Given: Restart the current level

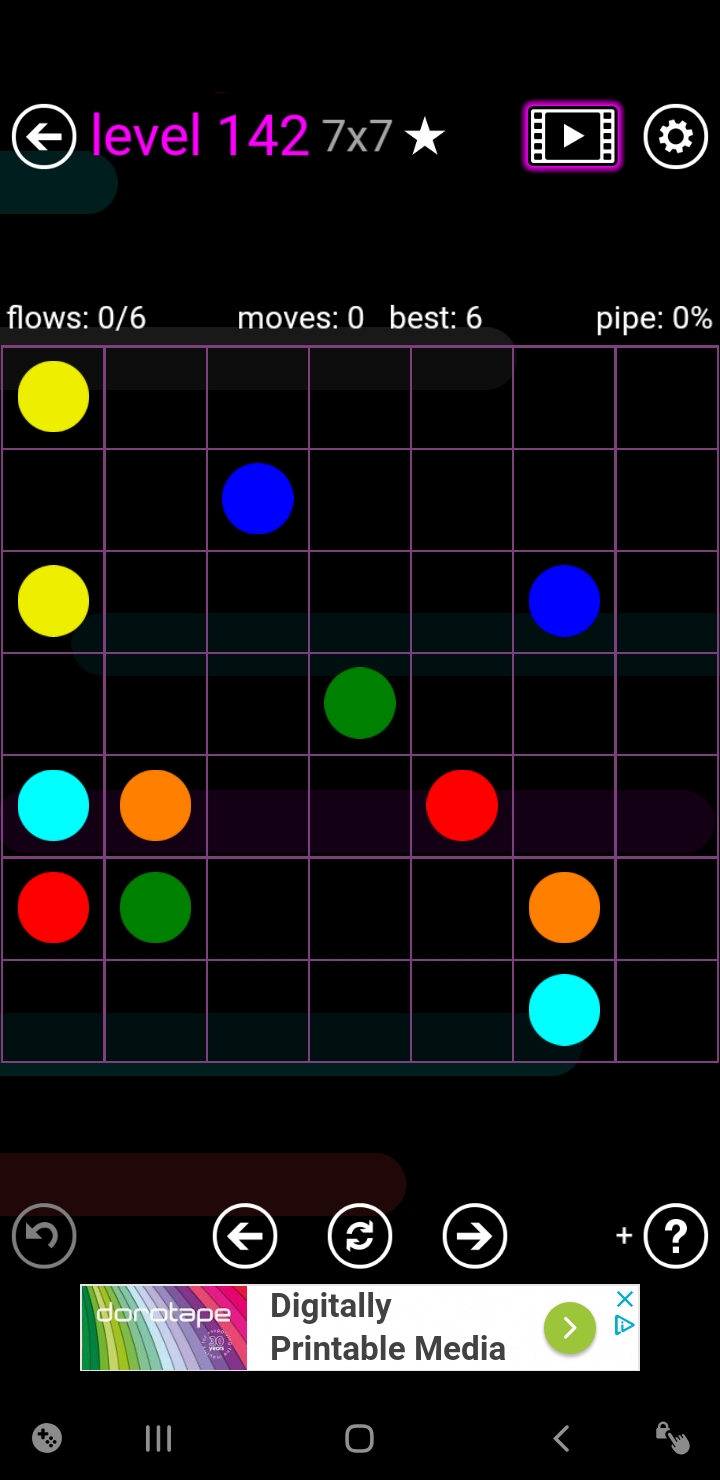Looking at the screenshot, I should tap(360, 1236).
